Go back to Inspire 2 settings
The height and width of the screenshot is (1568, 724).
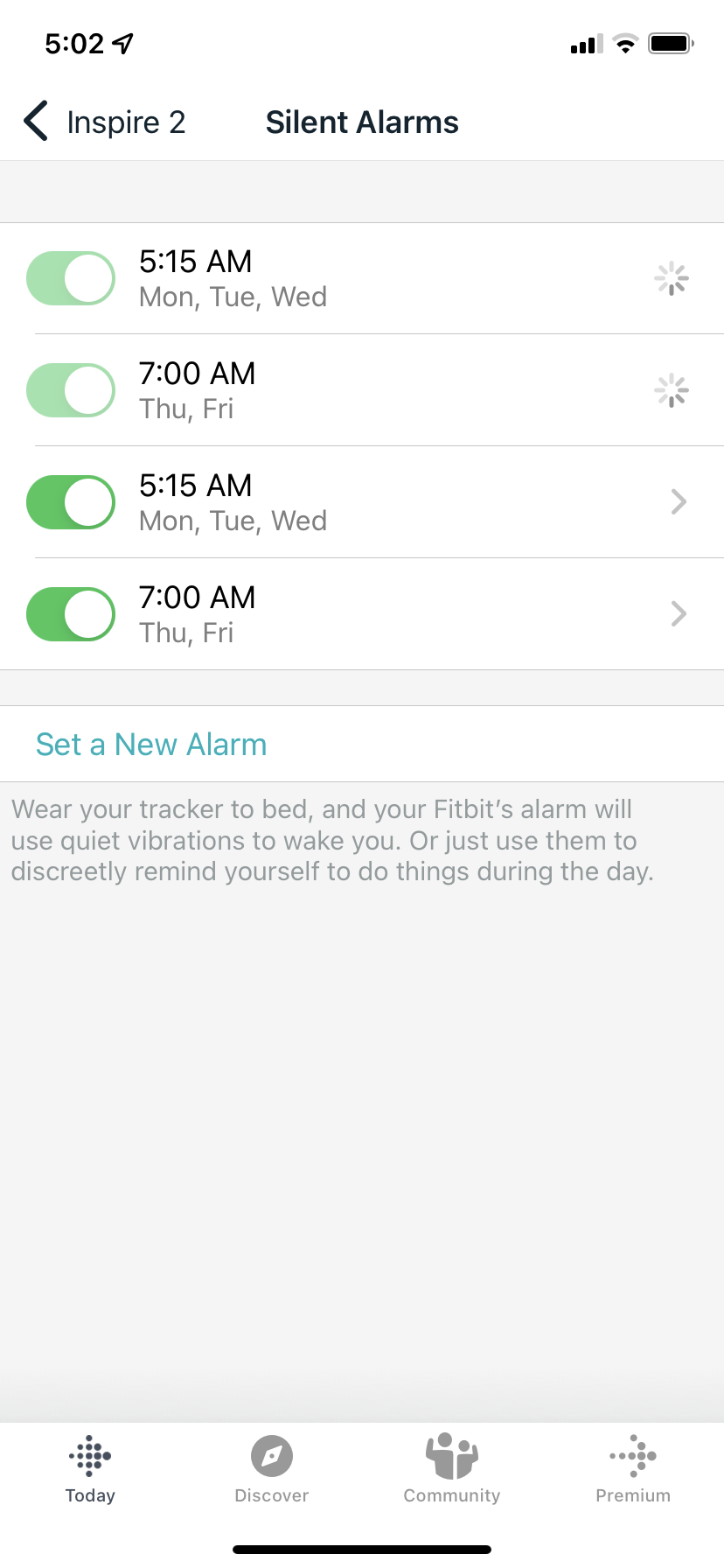(x=103, y=122)
